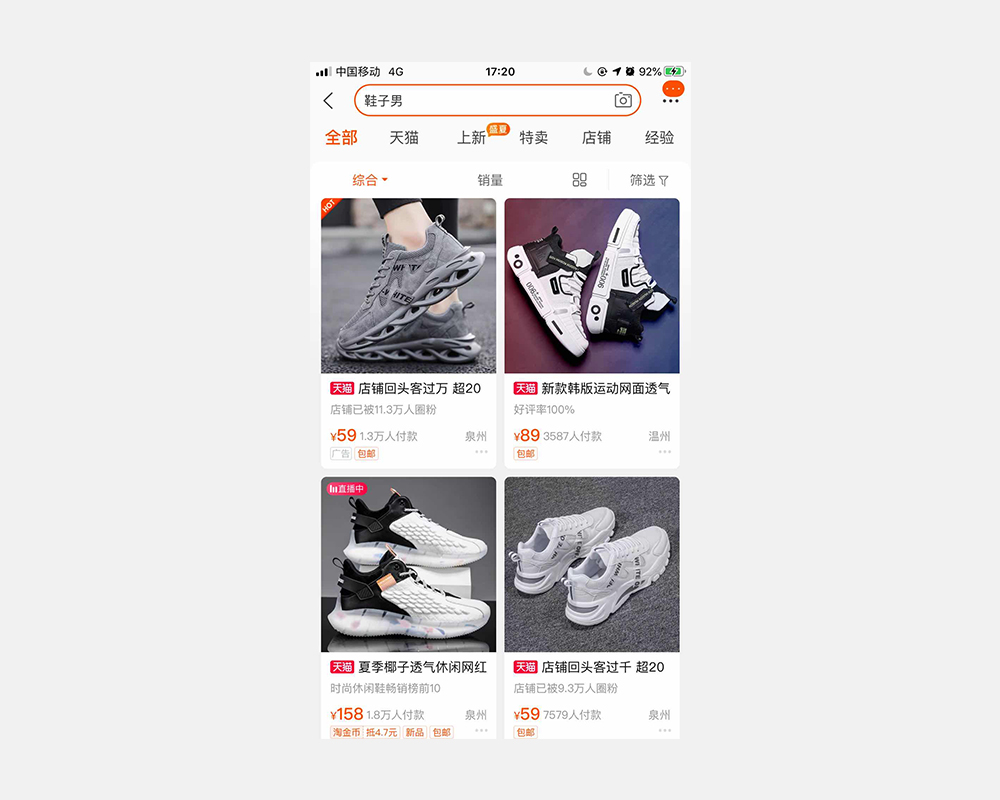1000x800 pixels.
Task: Switch to the 上新 tab
Action: [x=472, y=137]
